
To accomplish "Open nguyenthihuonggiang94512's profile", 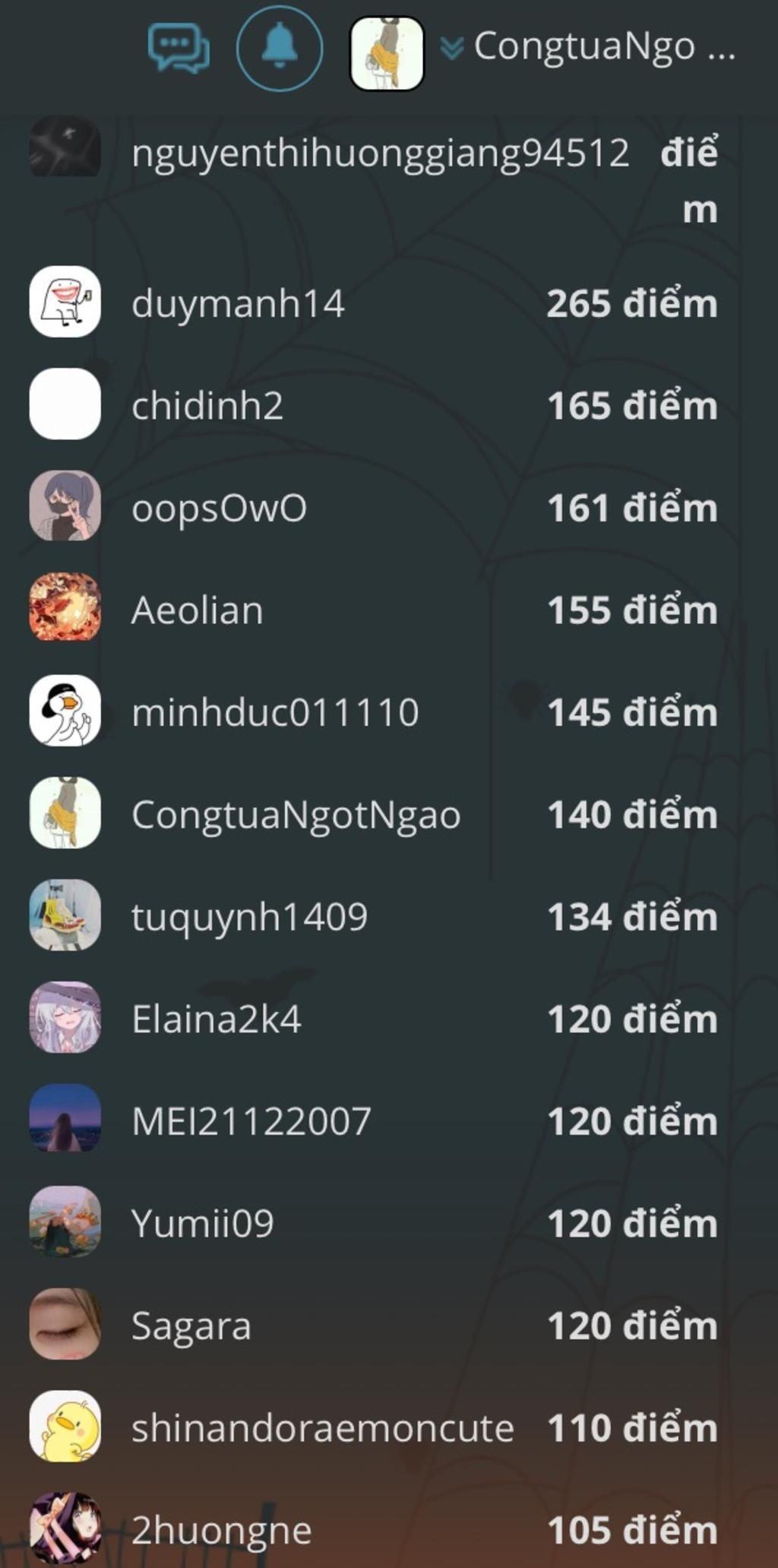I will tap(380, 153).
